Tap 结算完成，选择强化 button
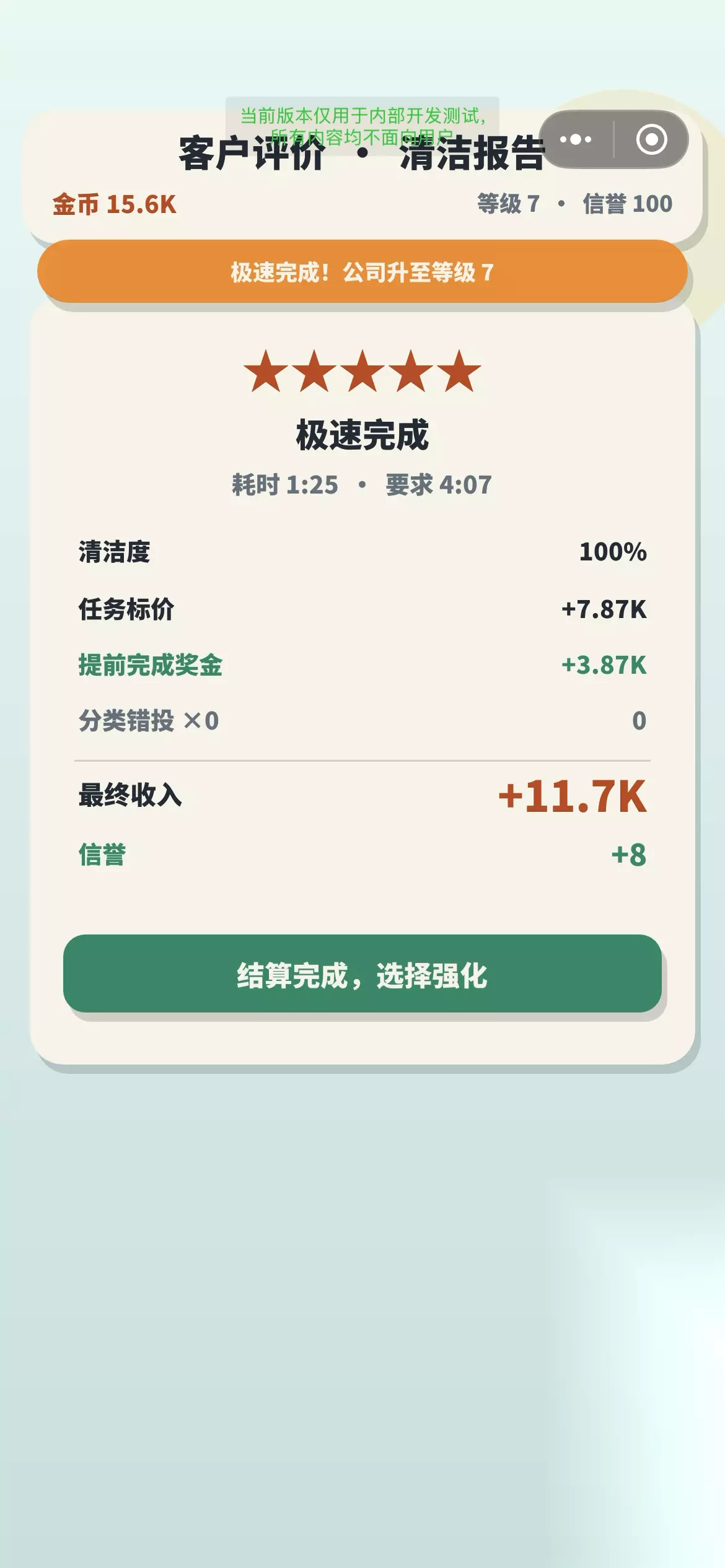 [x=362, y=974]
